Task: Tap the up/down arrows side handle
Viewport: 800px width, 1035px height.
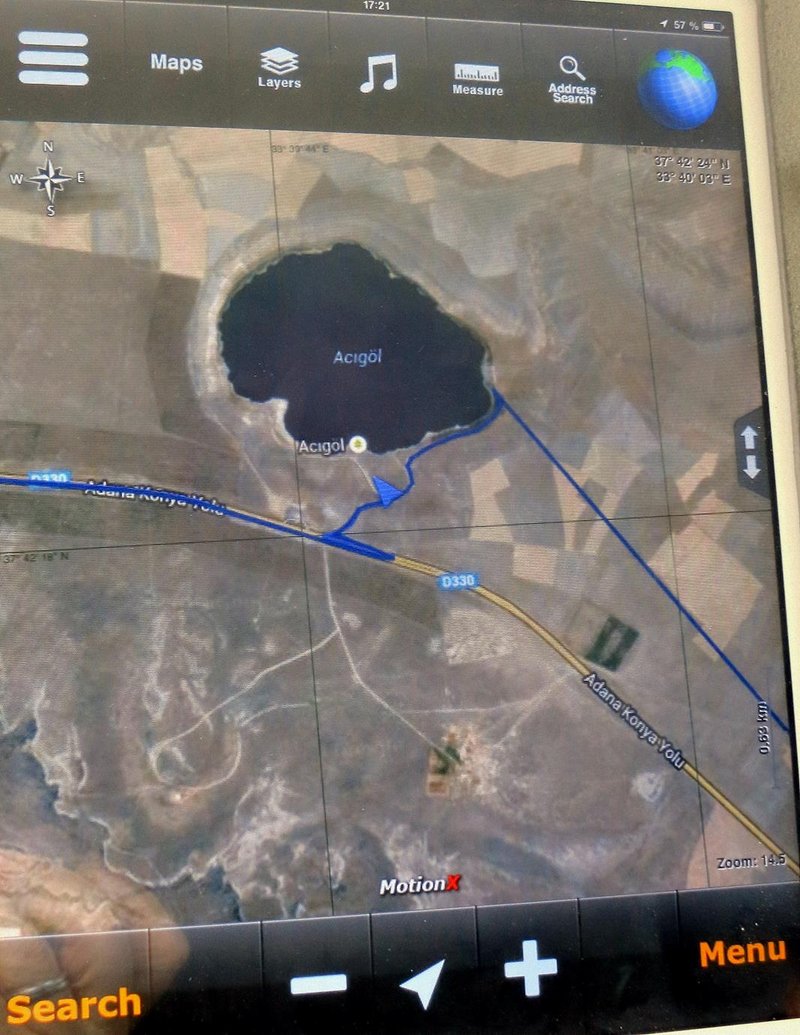Action: pyautogui.click(x=750, y=453)
